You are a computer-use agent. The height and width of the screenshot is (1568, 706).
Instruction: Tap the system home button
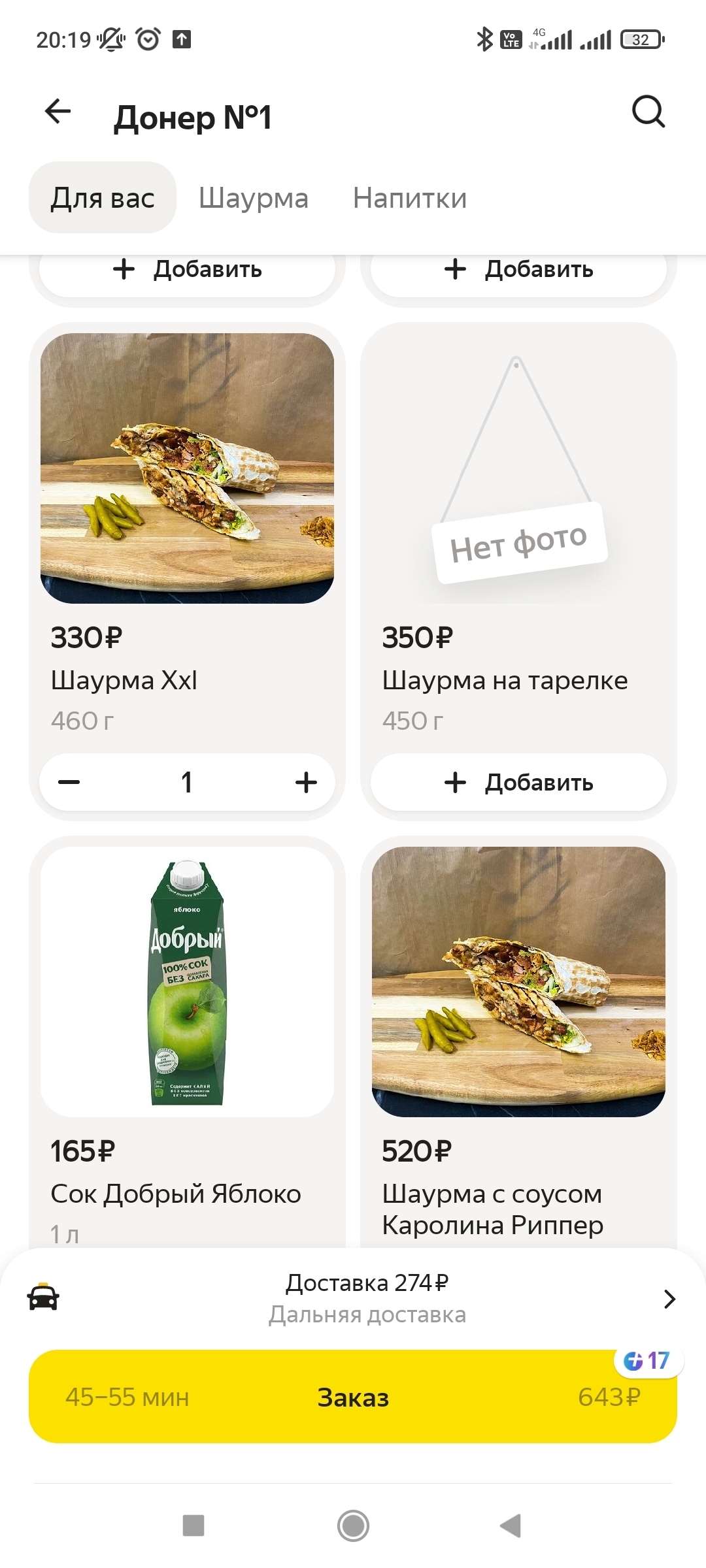point(353,1526)
